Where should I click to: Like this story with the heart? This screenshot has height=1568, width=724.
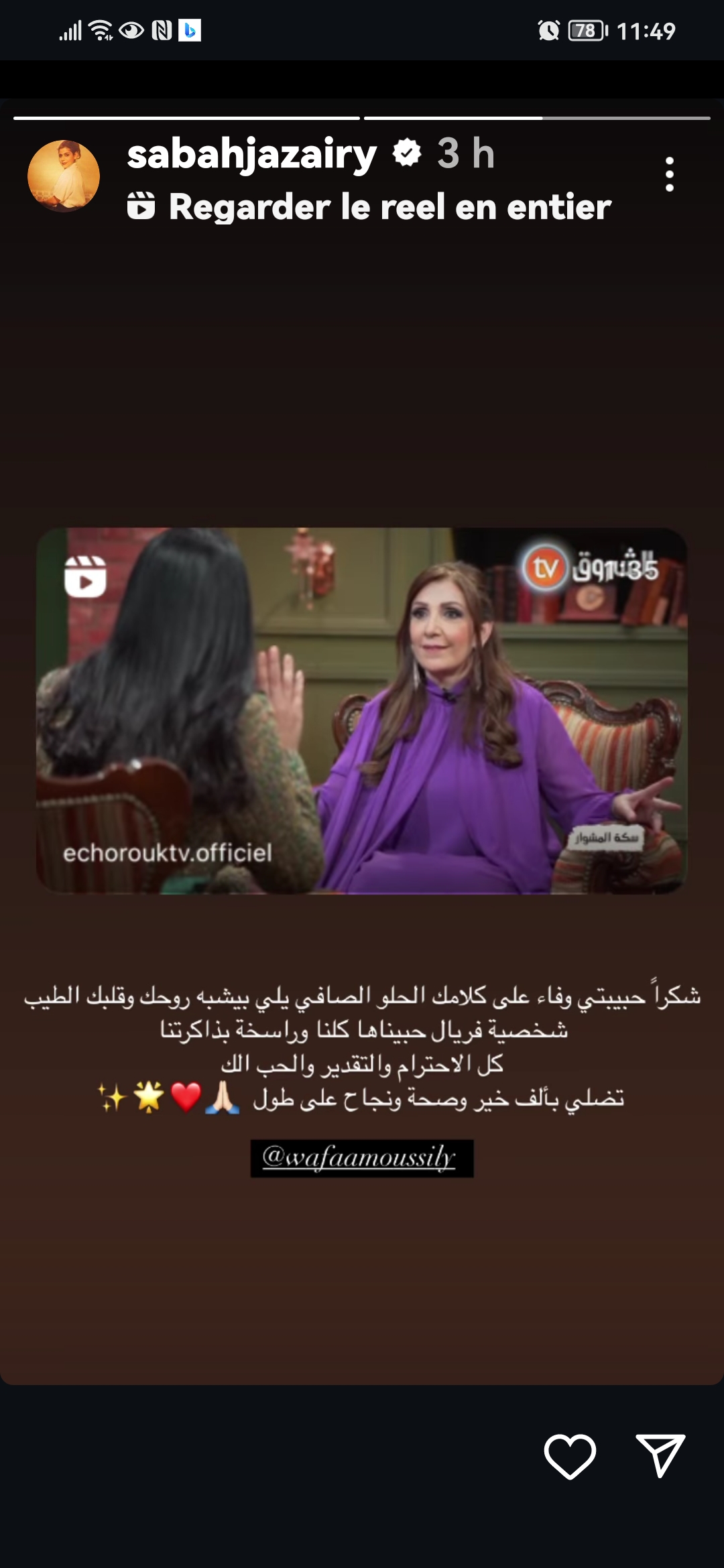coord(570,1455)
